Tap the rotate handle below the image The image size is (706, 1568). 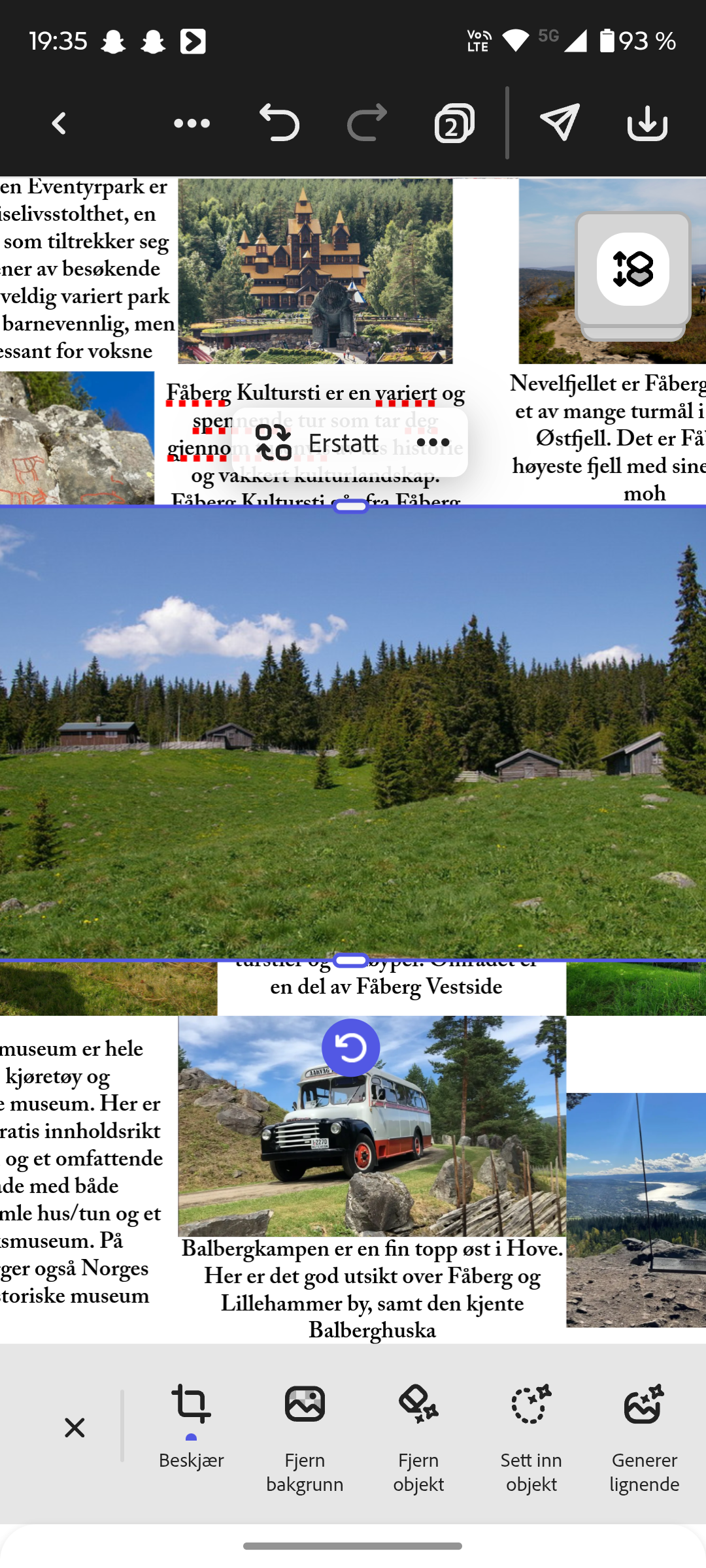pos(351,1047)
